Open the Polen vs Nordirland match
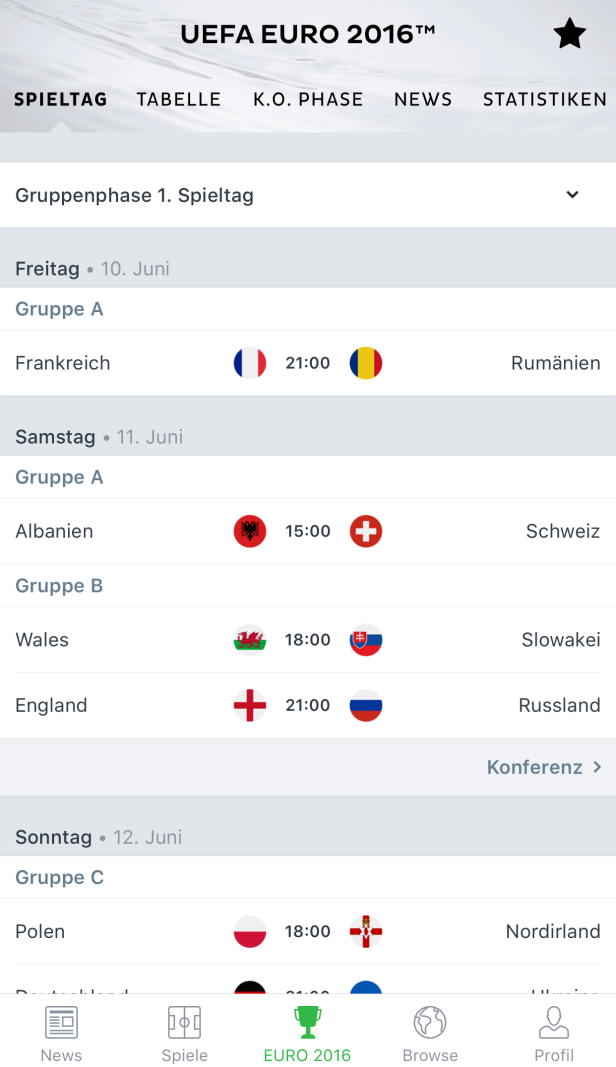616x1067 pixels. 308,931
